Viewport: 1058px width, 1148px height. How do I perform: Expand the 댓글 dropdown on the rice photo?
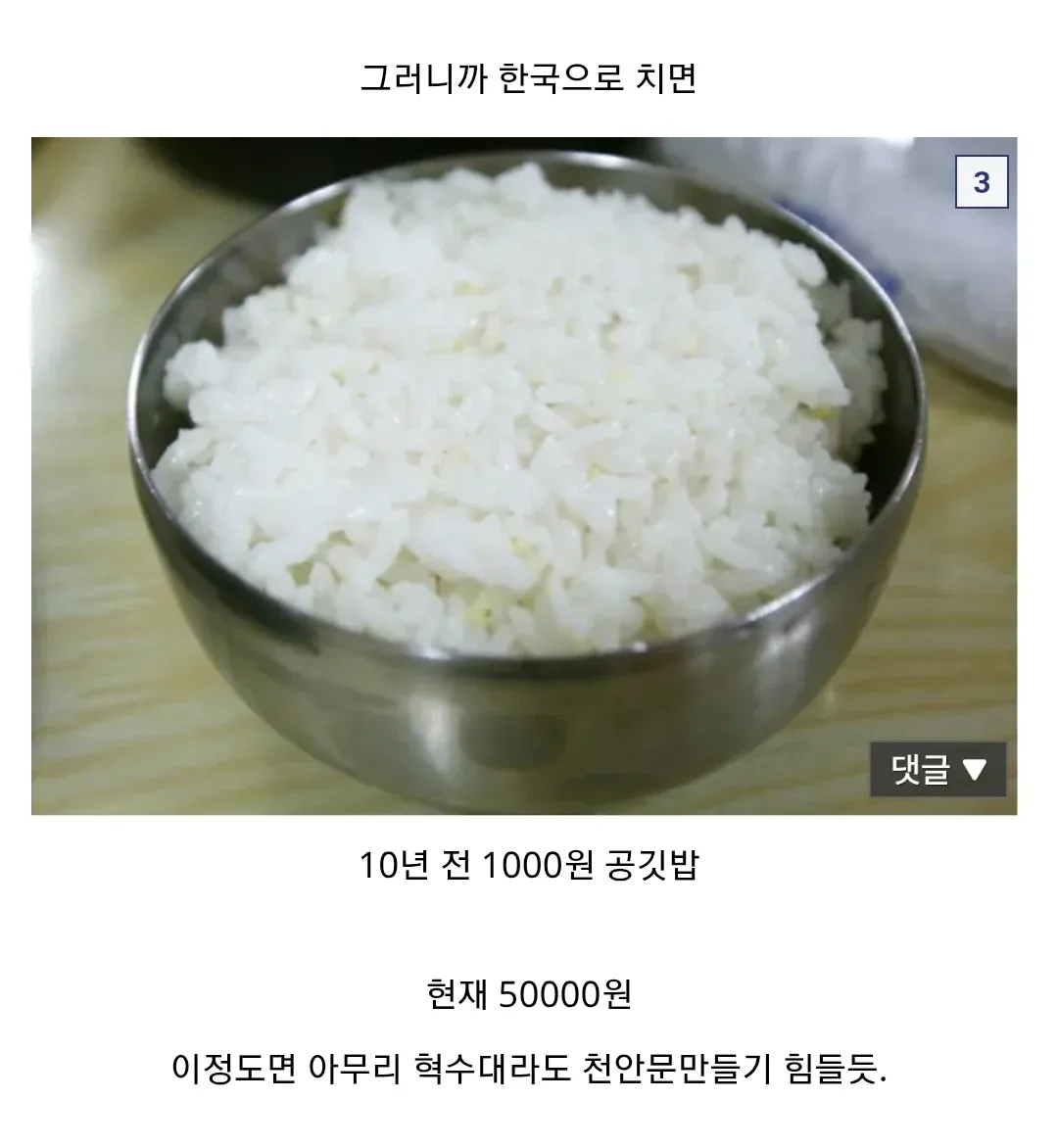(x=938, y=769)
